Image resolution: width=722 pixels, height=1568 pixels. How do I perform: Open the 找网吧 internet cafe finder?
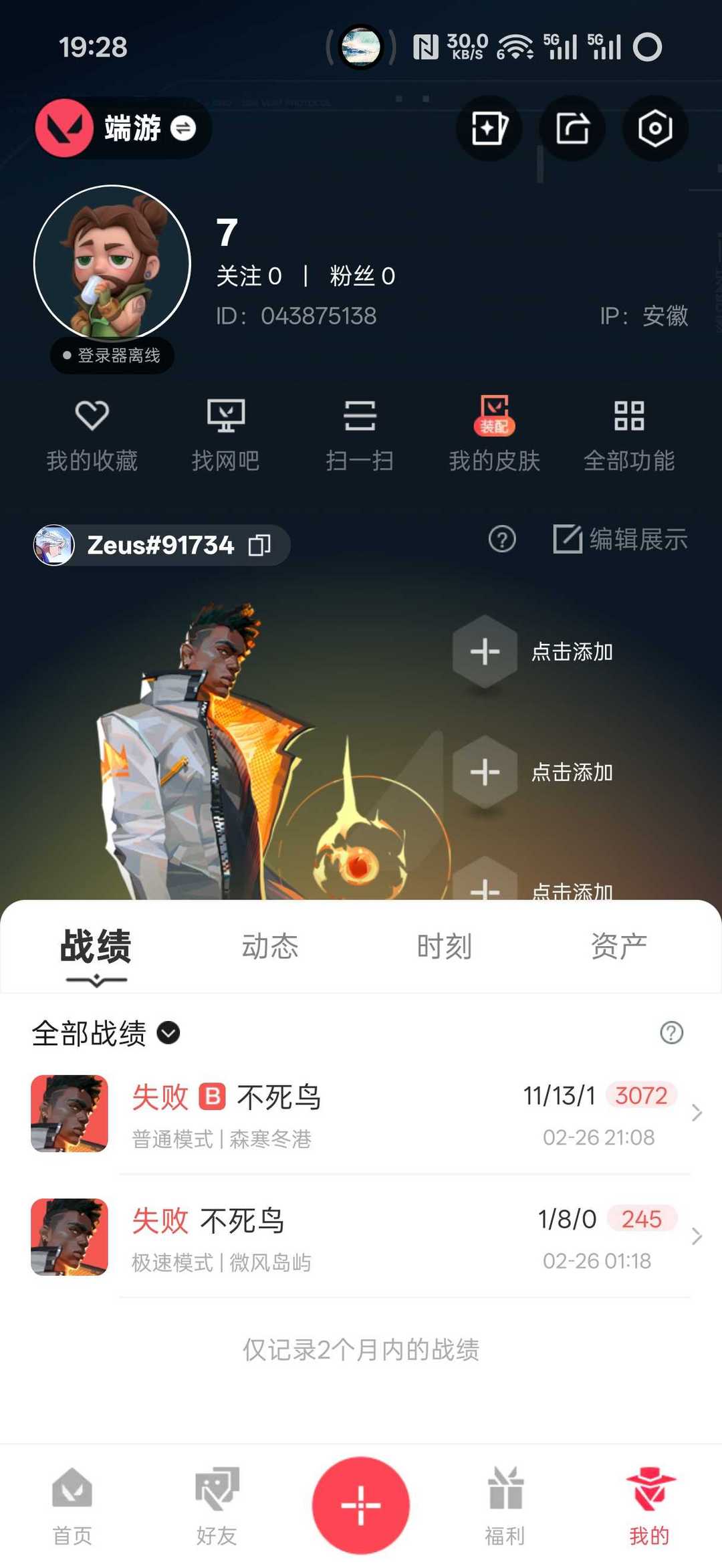point(227,435)
